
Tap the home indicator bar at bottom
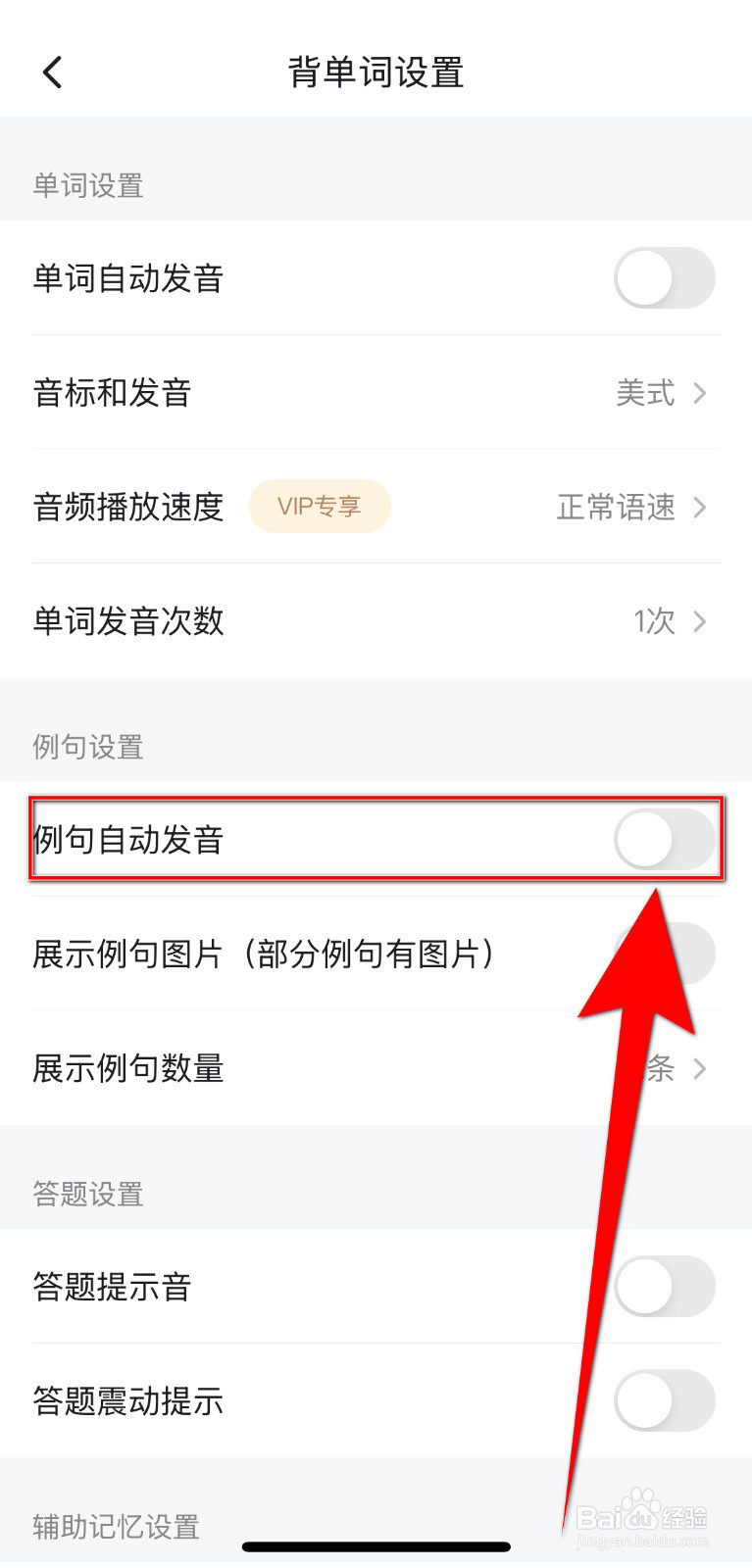point(376,1545)
